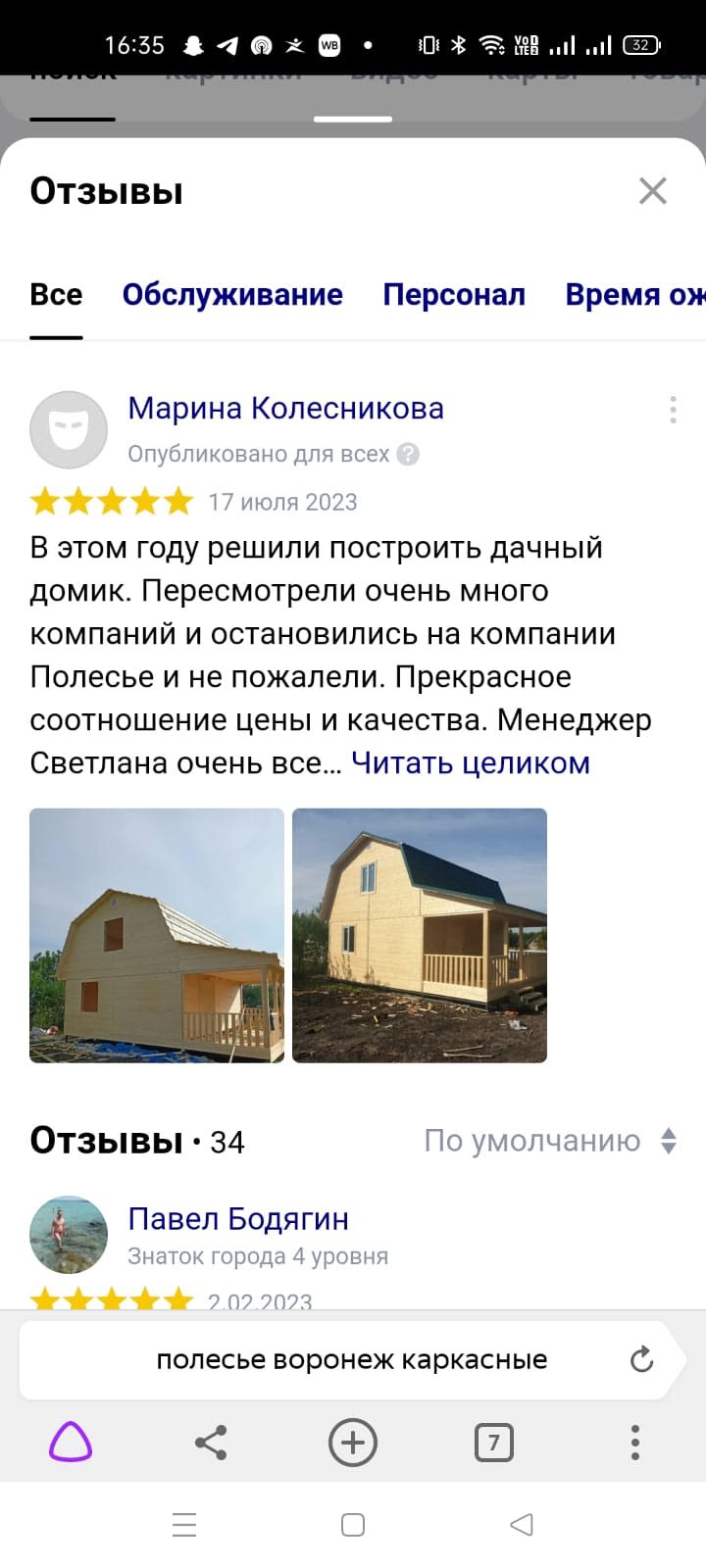
Task: Expand review with Читать целиком
Action: pyautogui.click(x=471, y=763)
